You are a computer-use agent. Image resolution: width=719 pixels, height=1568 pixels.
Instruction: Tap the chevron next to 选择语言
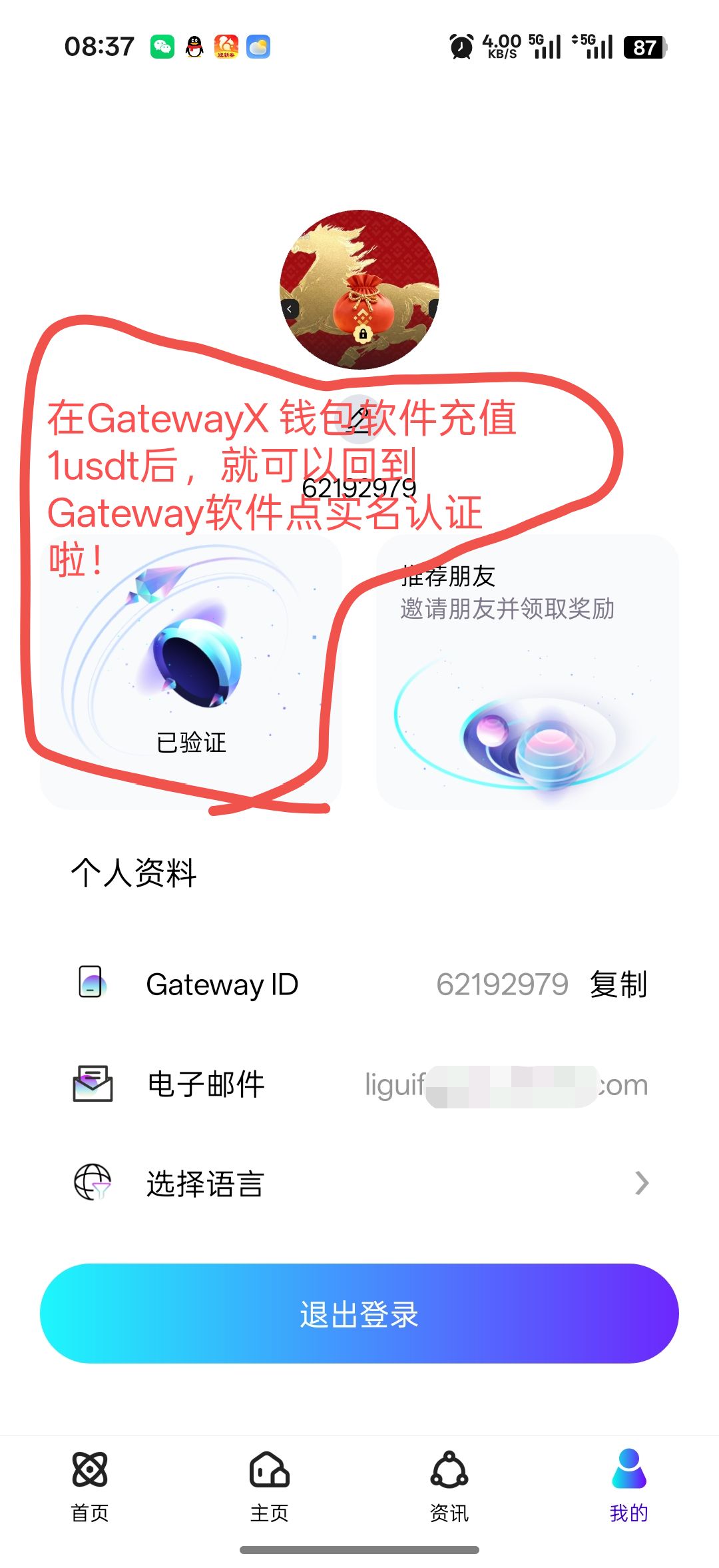click(x=641, y=1183)
